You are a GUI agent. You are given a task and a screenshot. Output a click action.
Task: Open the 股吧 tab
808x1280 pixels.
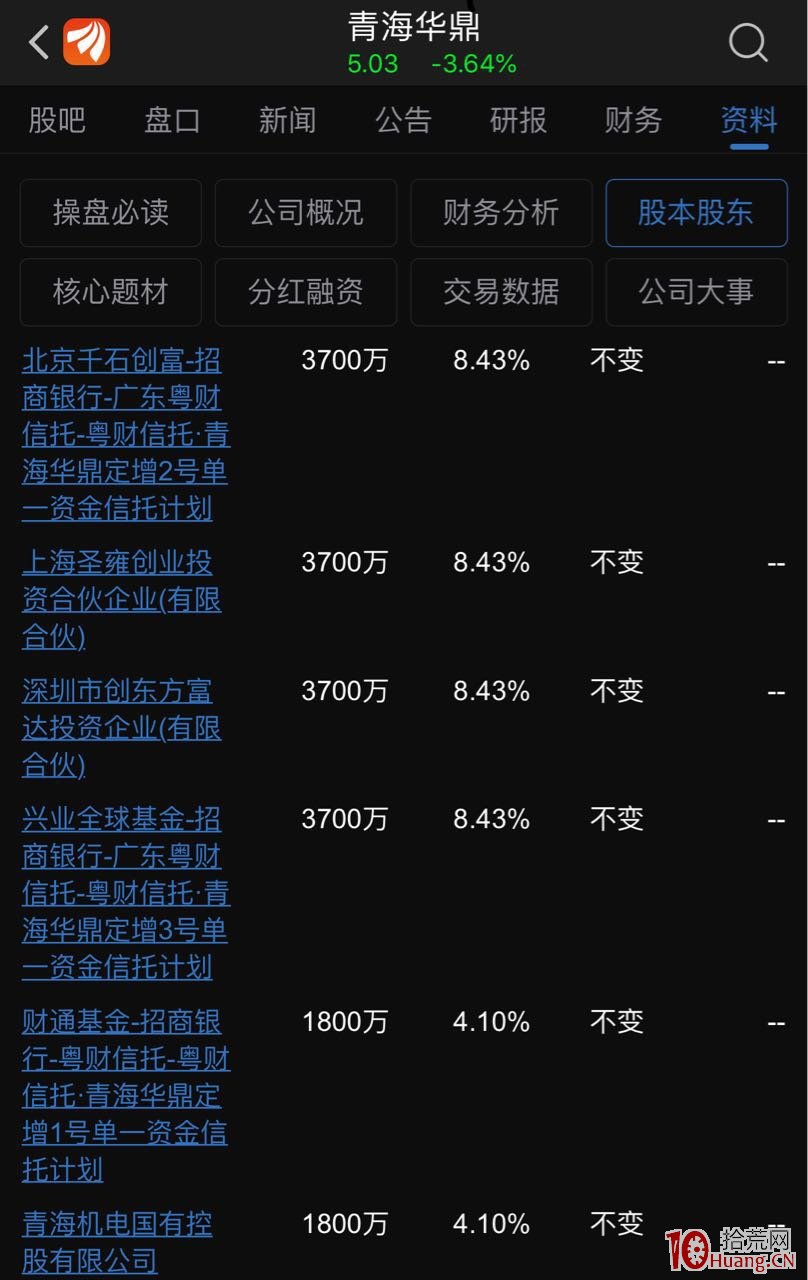(x=57, y=120)
